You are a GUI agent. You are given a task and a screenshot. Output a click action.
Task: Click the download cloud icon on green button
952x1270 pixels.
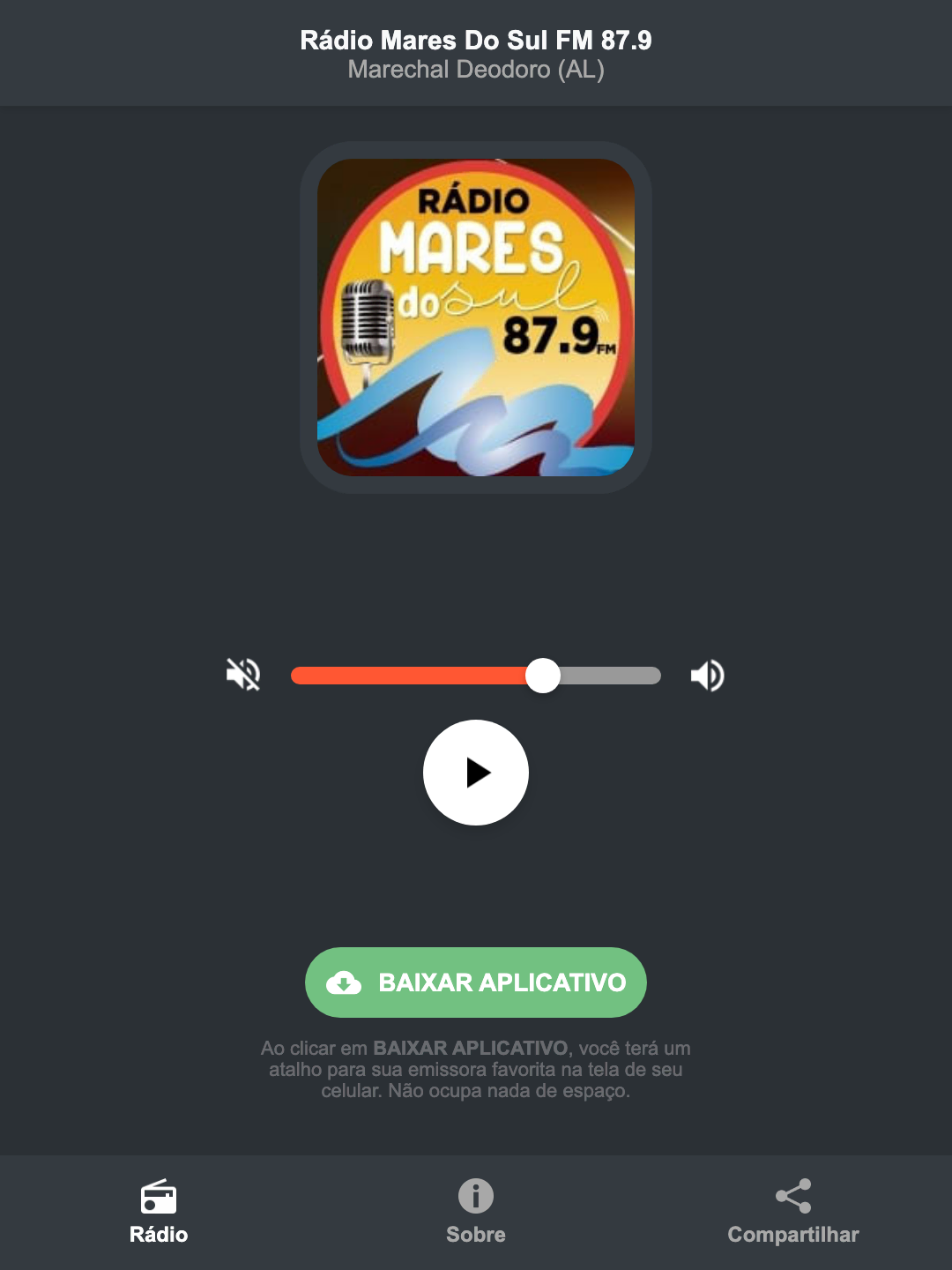(346, 982)
